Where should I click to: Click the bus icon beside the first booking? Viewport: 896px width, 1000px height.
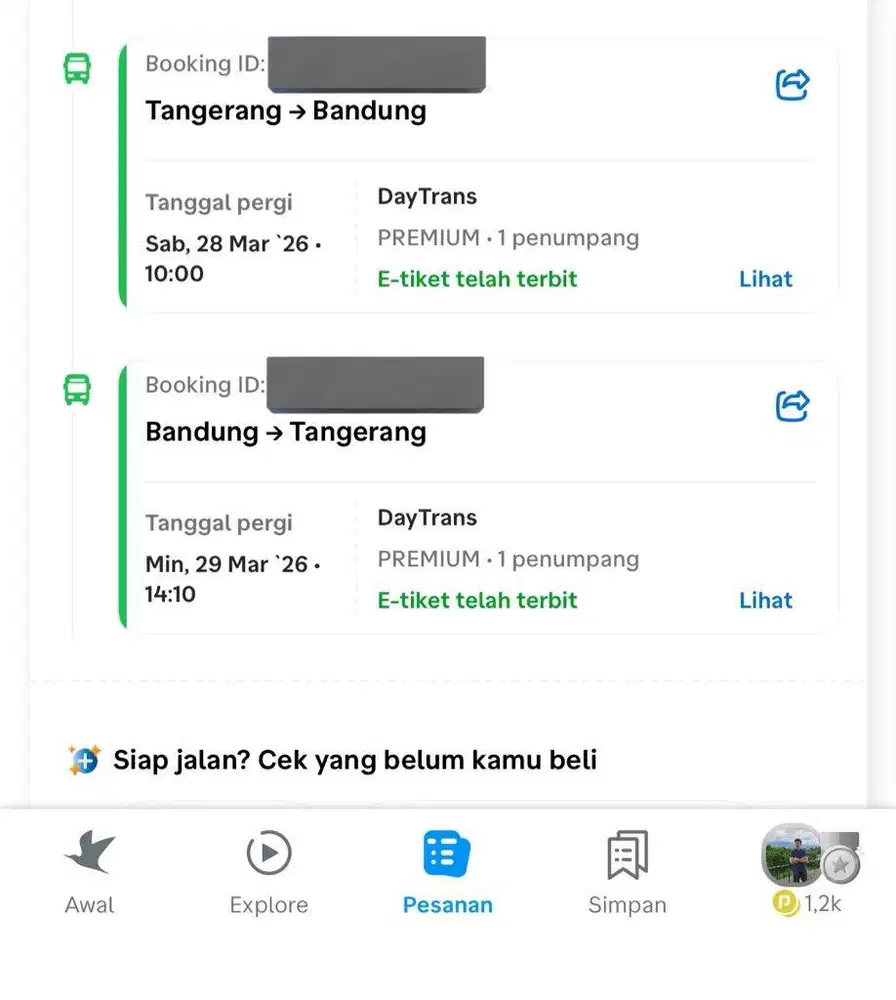(x=75, y=69)
